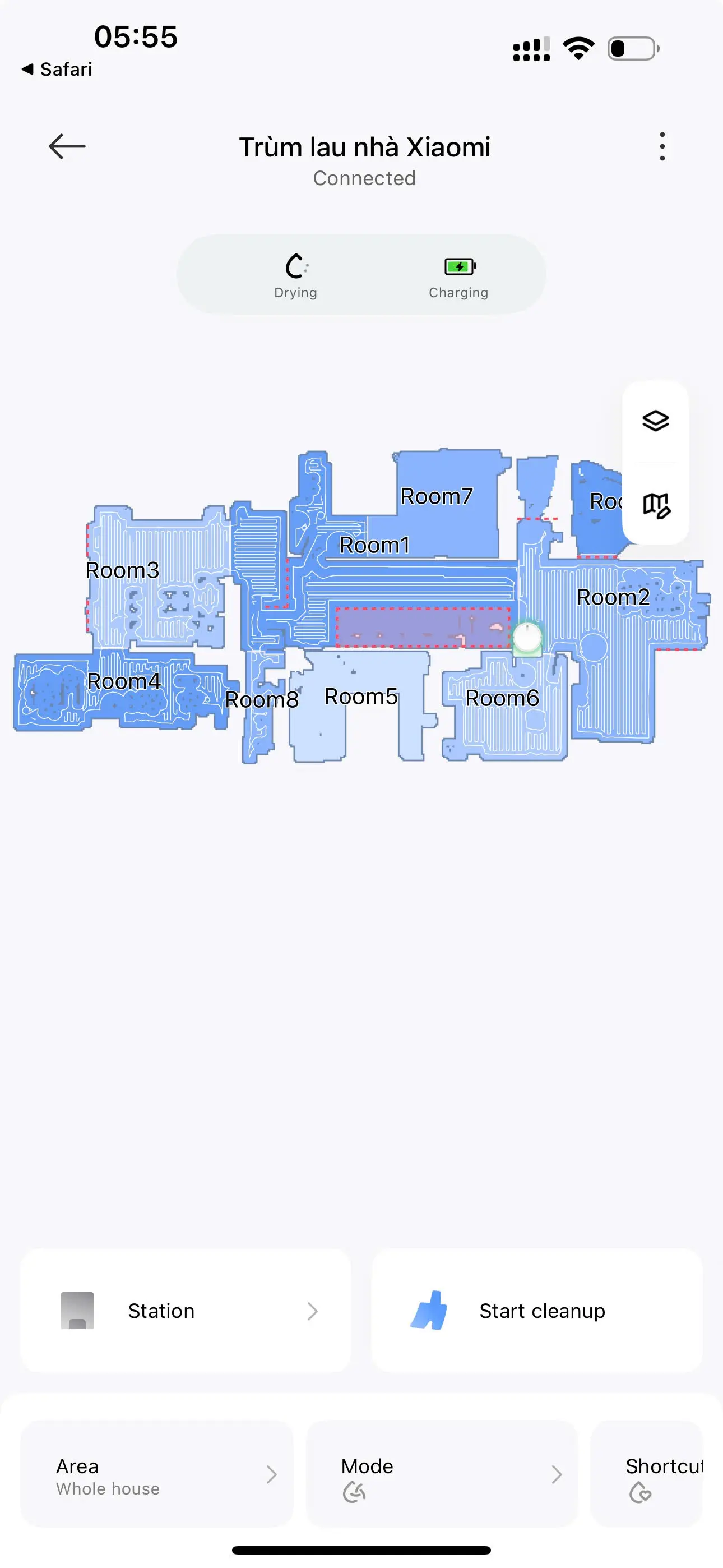
Task: Open the Station card
Action: pyautogui.click(x=186, y=1311)
